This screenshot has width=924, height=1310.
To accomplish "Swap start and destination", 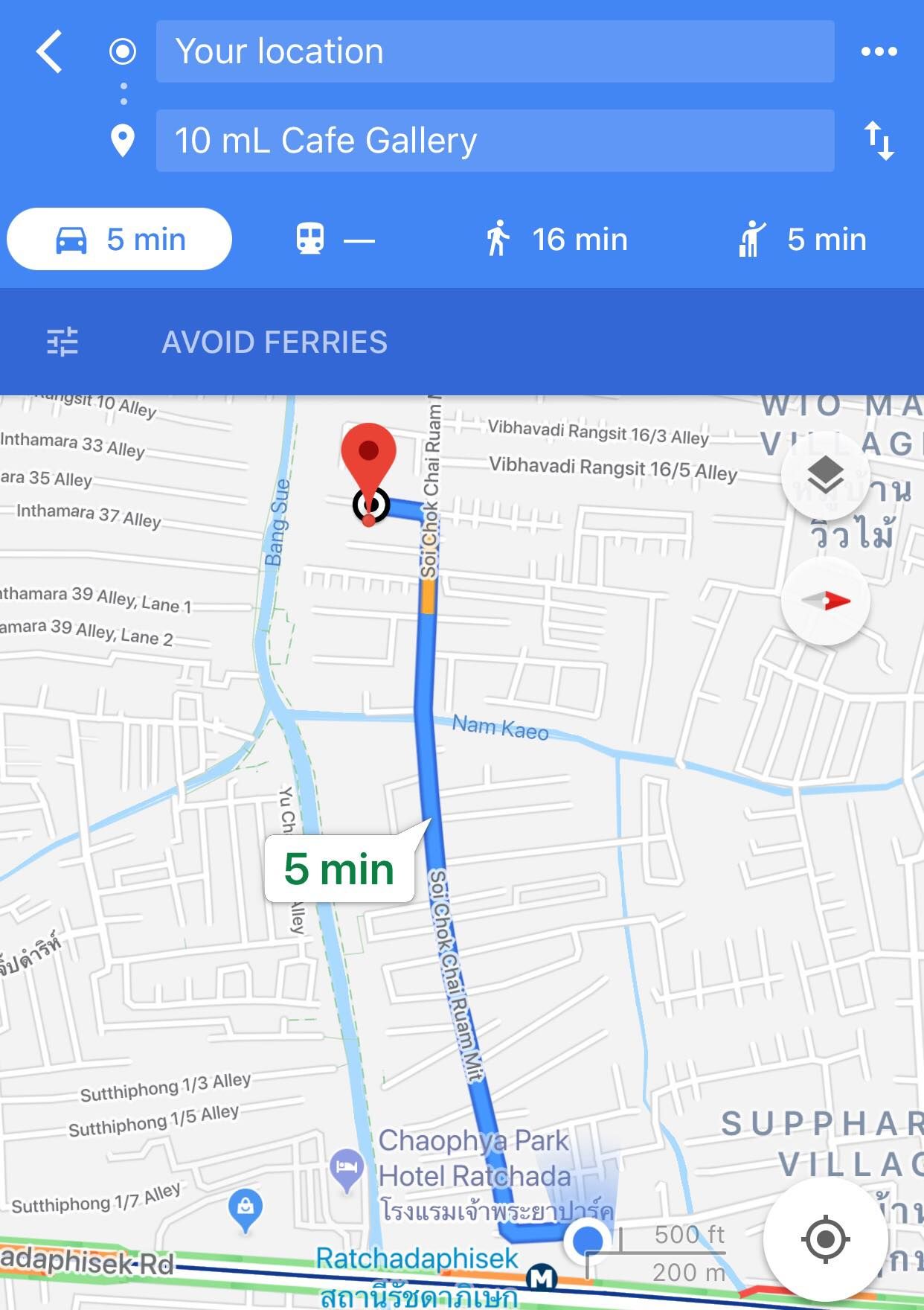I will 879,141.
